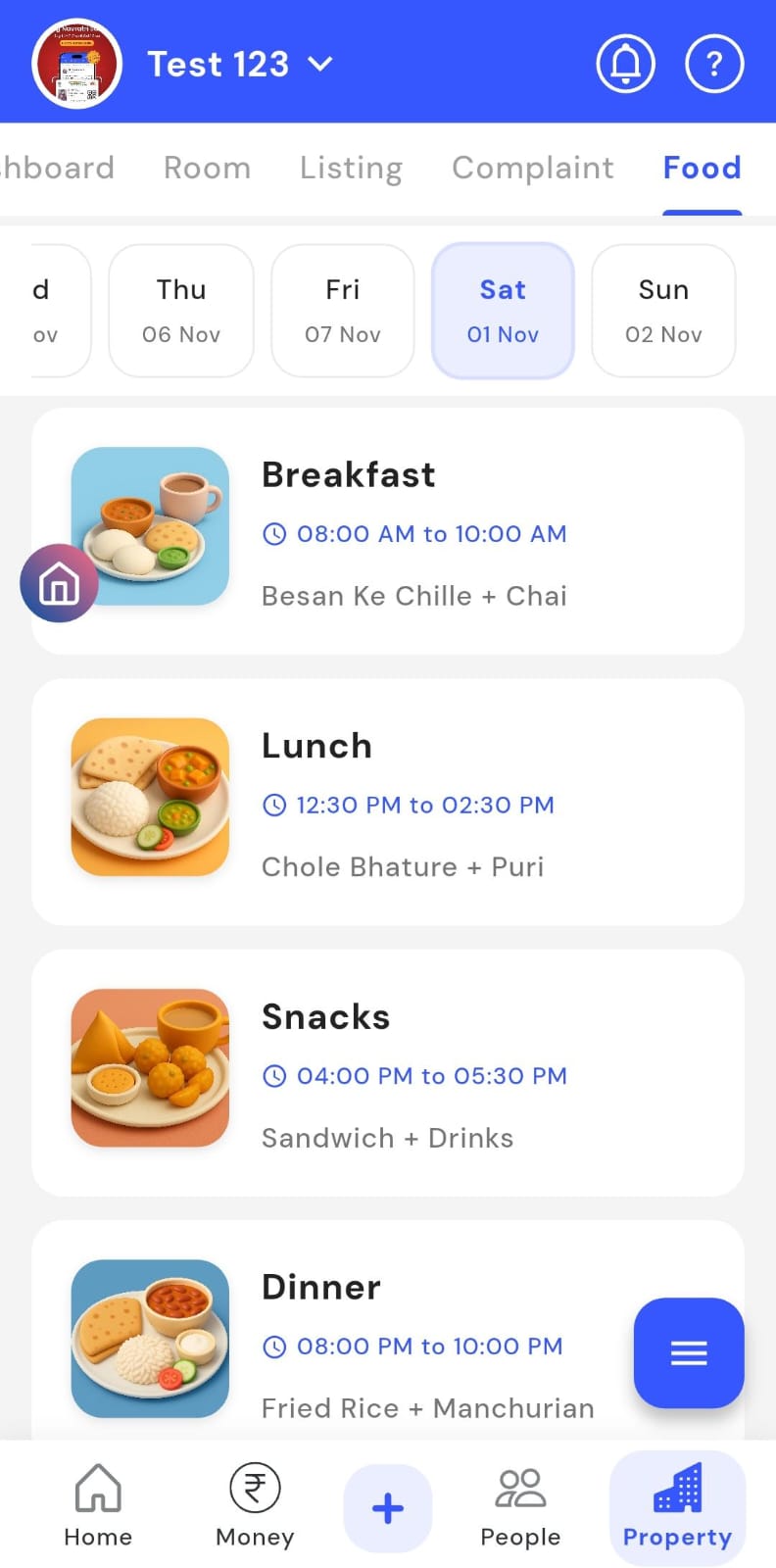
Task: Open the Complaint tab
Action: [532, 168]
